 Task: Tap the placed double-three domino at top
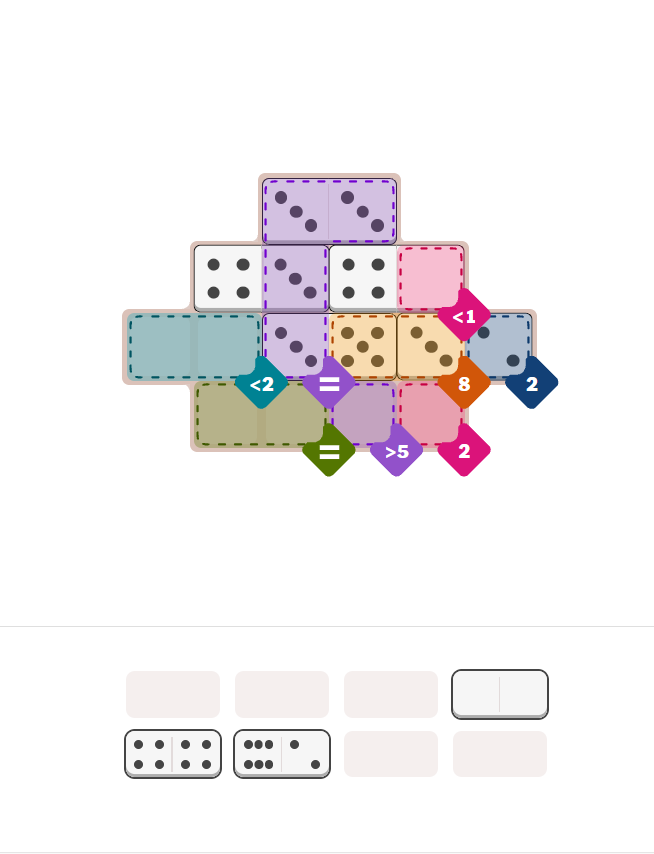pyautogui.click(x=329, y=211)
